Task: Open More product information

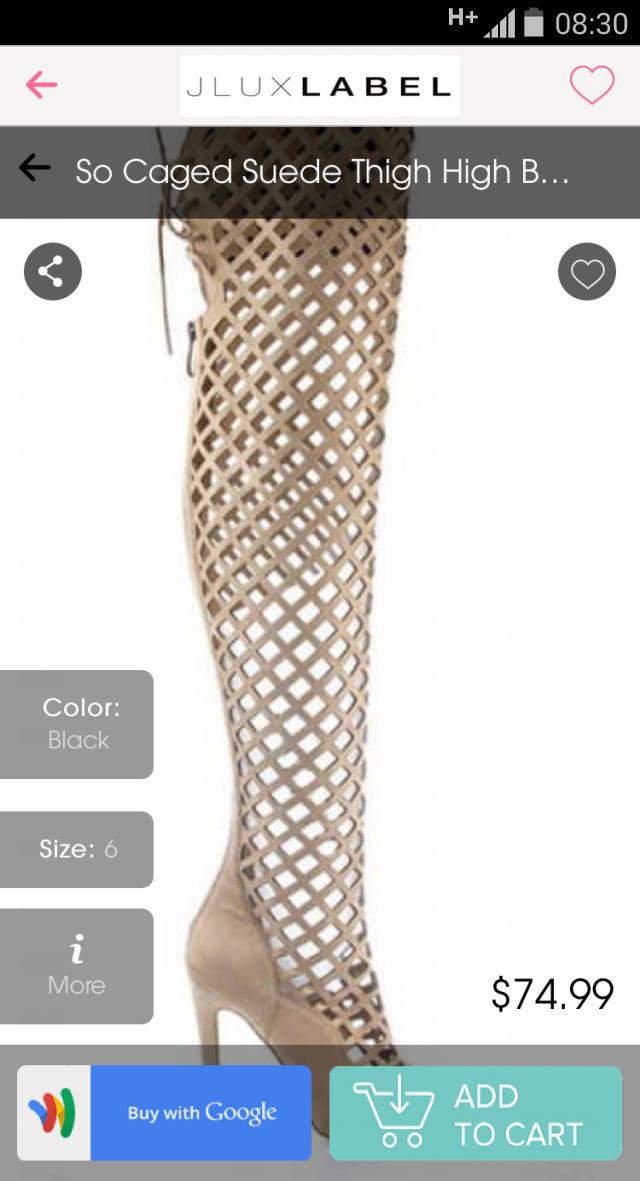Action: (77, 966)
